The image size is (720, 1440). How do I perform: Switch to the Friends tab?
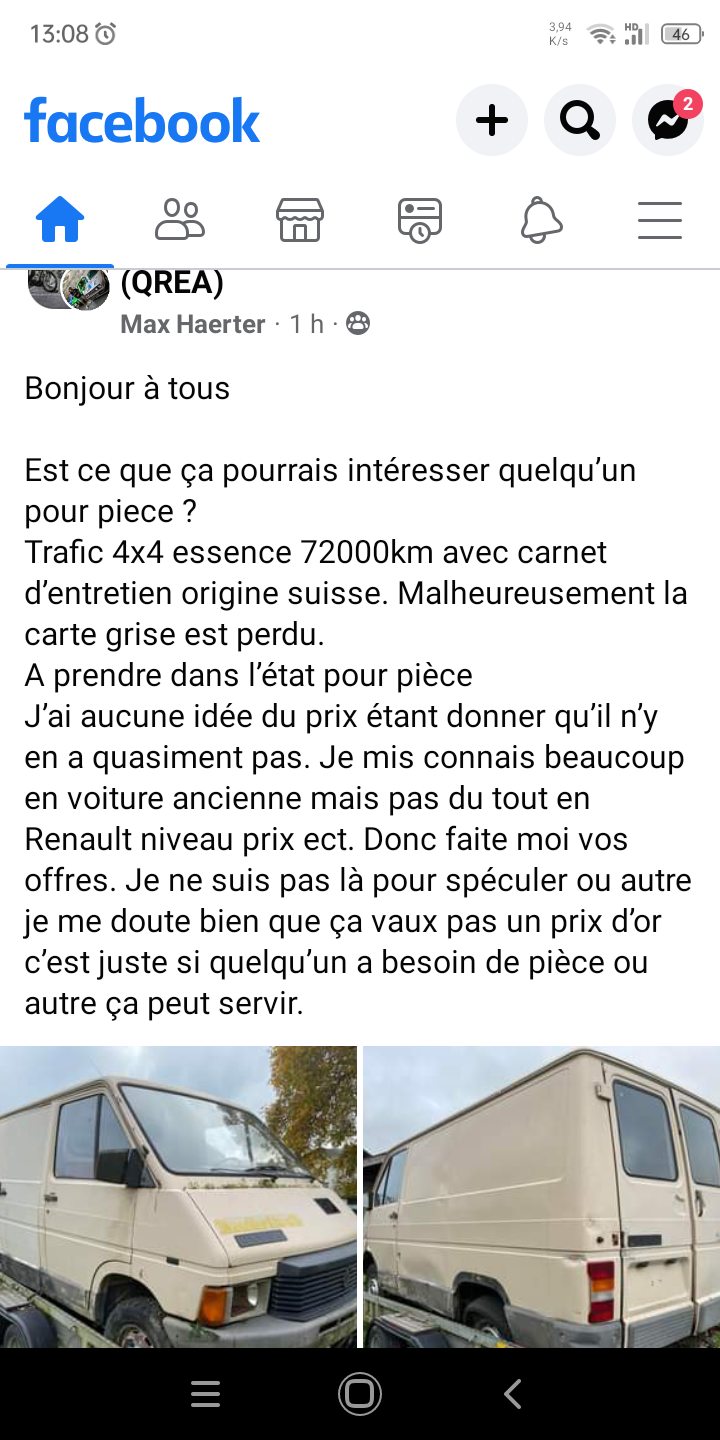(x=180, y=219)
